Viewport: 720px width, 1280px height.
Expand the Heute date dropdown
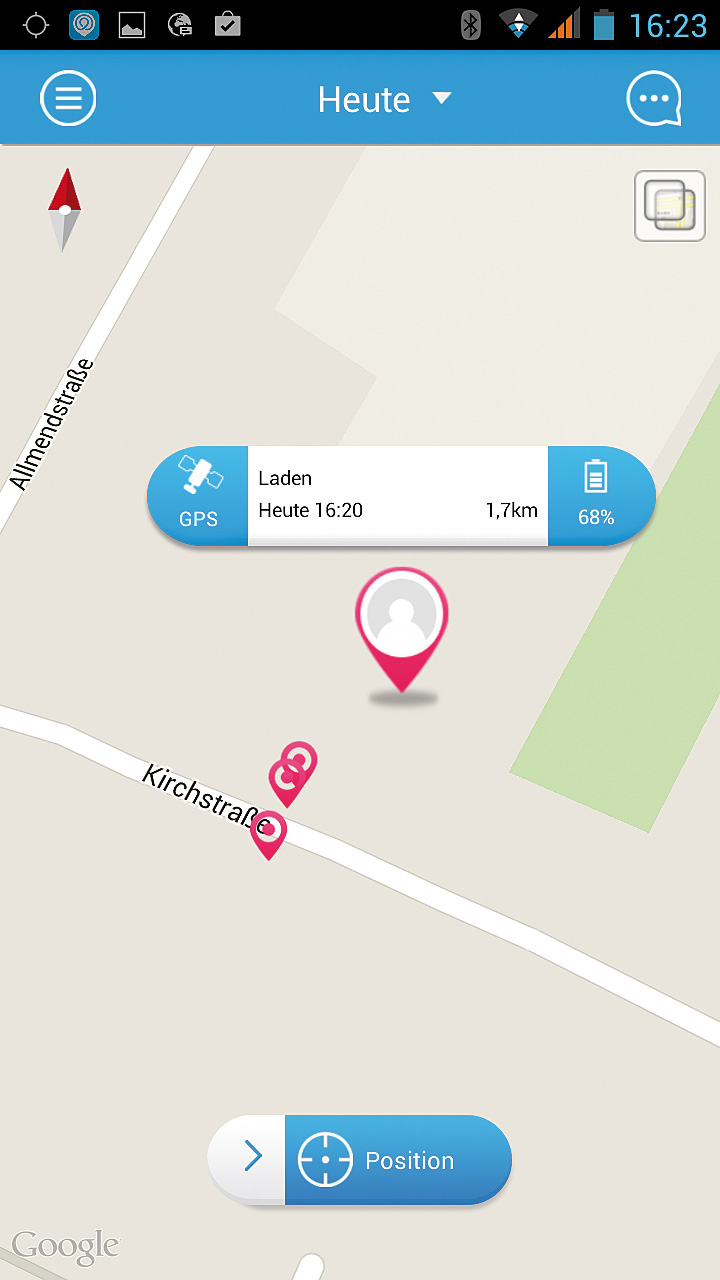(384, 99)
